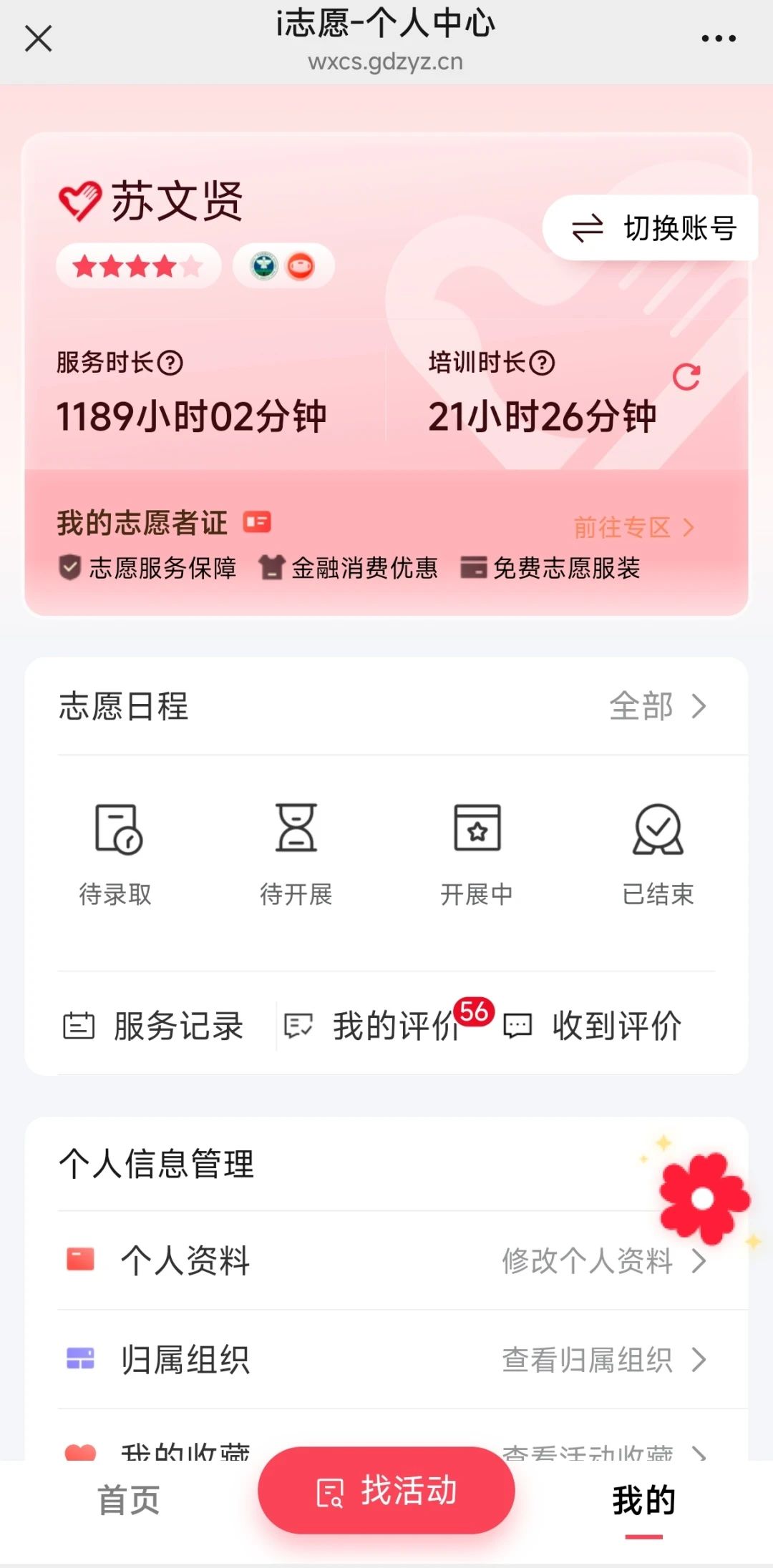Open 待开展 upcoming activities
This screenshot has width=773, height=1568.
click(x=296, y=853)
